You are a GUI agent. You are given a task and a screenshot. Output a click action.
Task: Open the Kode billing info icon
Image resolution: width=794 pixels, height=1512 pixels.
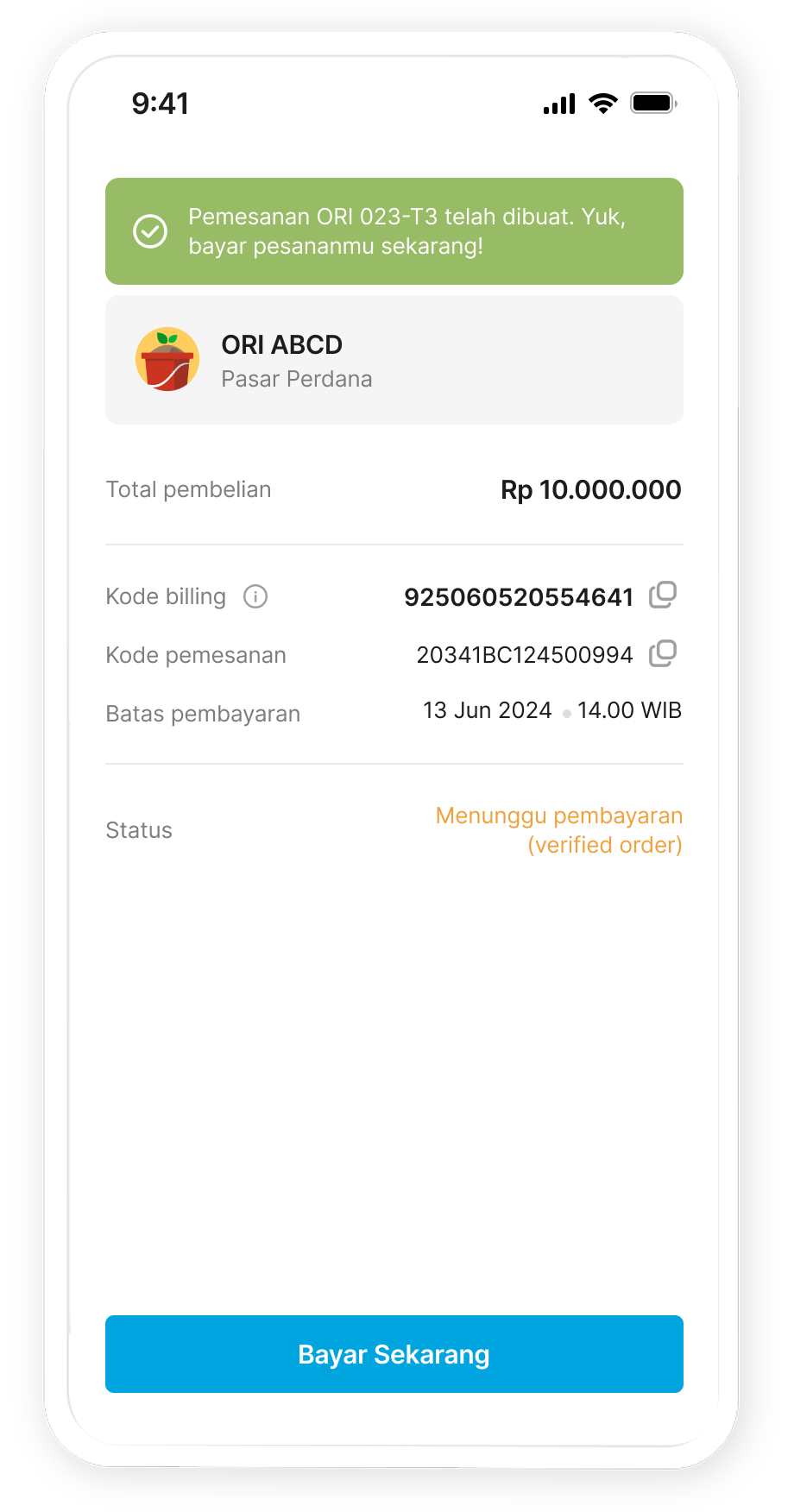tap(255, 596)
